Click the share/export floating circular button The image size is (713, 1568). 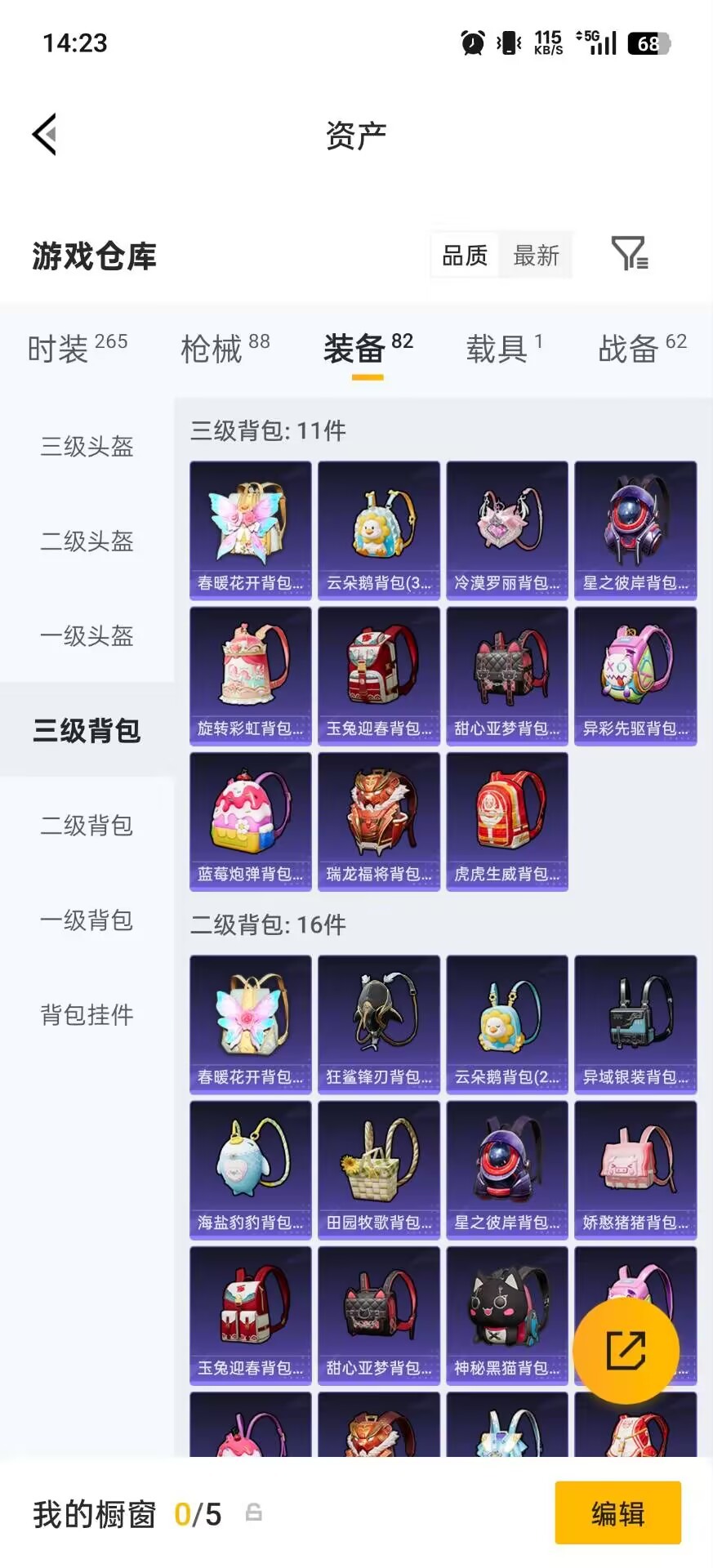coord(626,1349)
